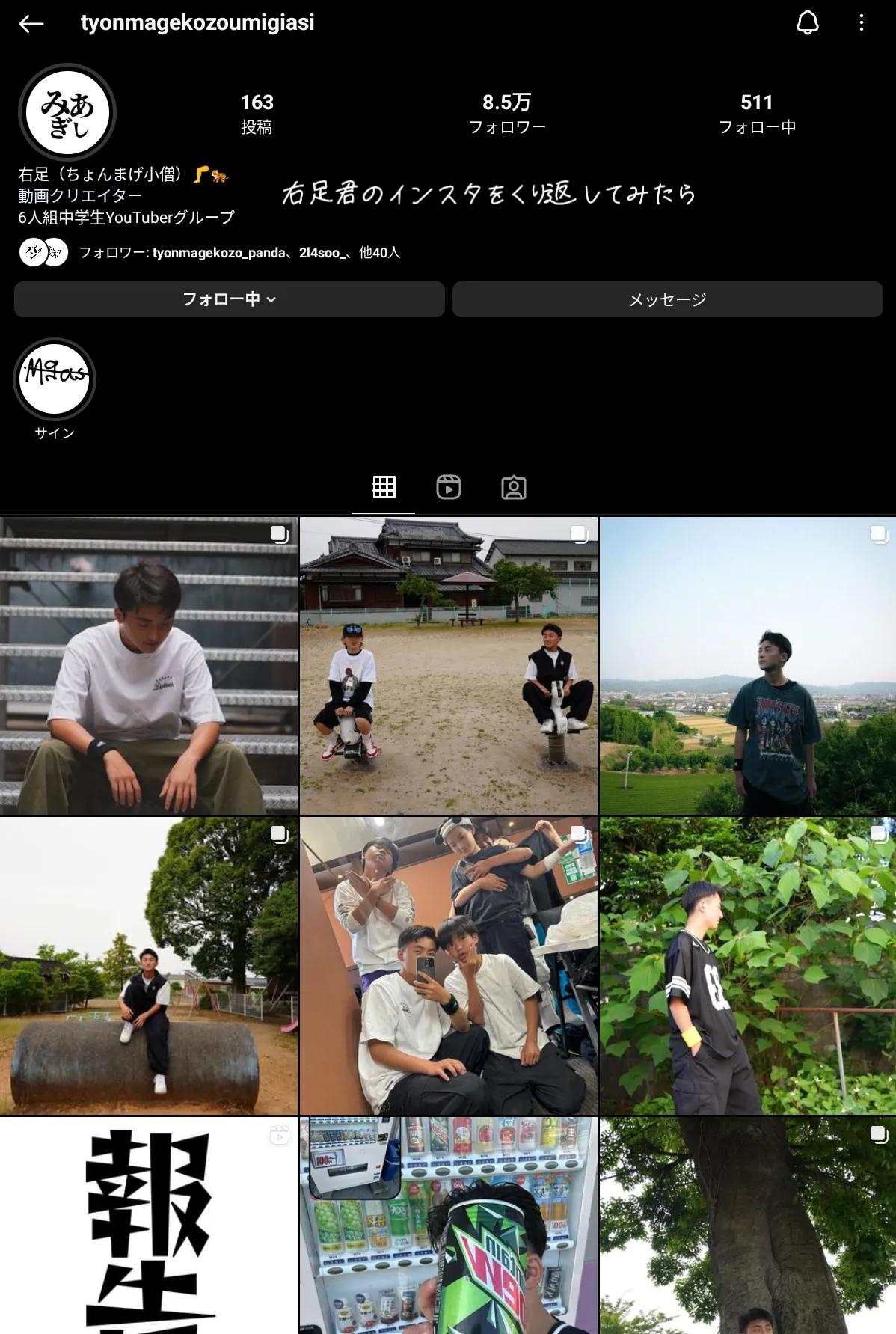Open the group mirror selfie post
Screen dimensions: 896x1334
[449, 966]
